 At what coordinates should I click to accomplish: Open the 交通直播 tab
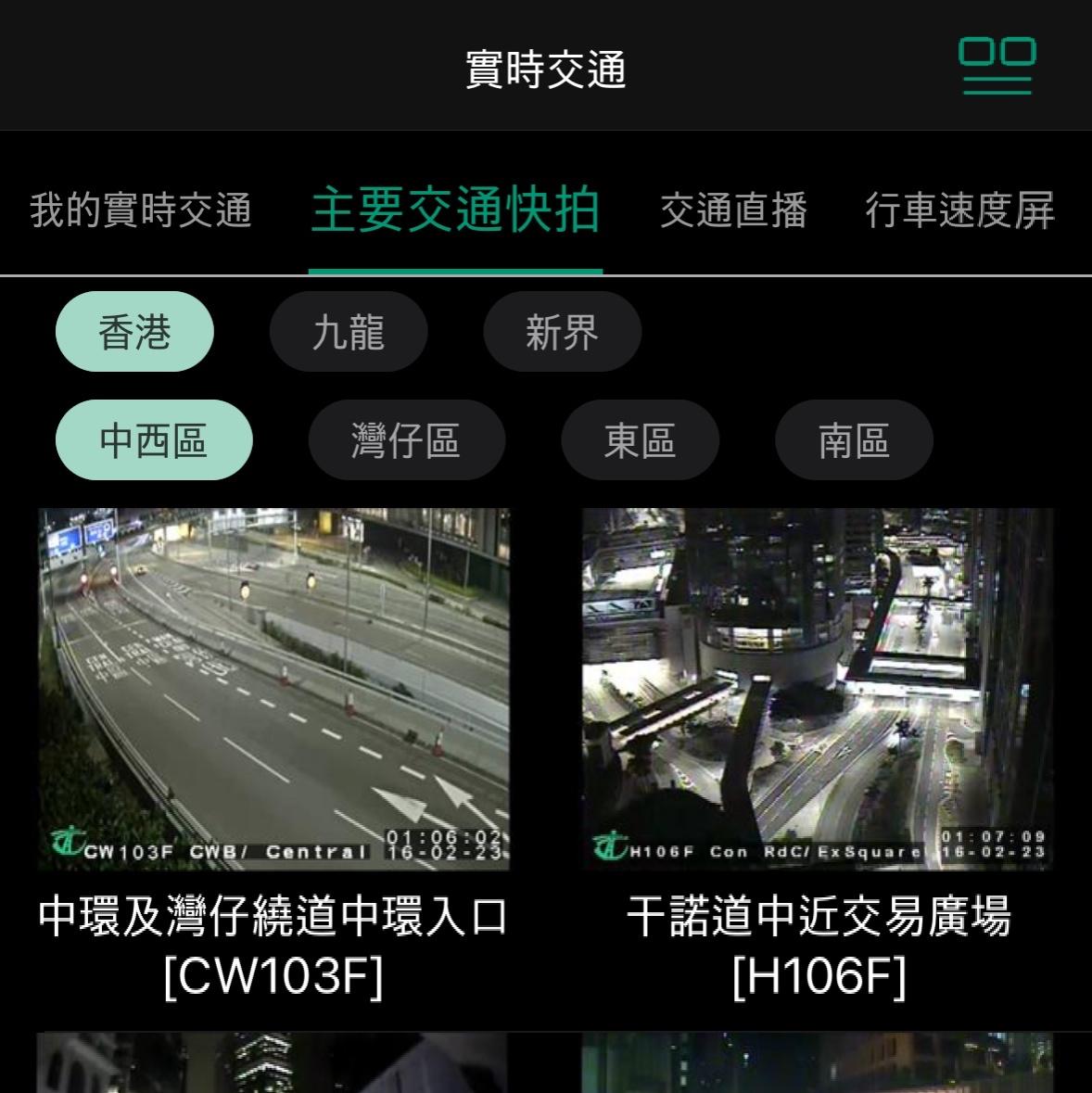(733, 210)
